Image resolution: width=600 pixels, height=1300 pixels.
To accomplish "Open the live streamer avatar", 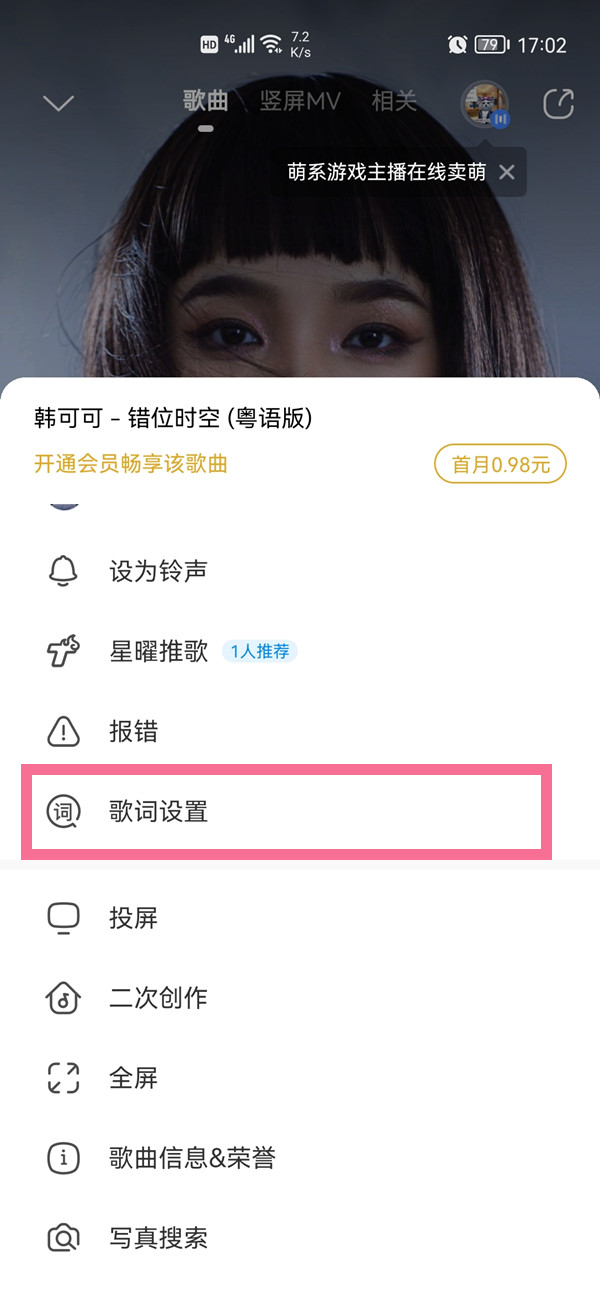I will tap(485, 103).
